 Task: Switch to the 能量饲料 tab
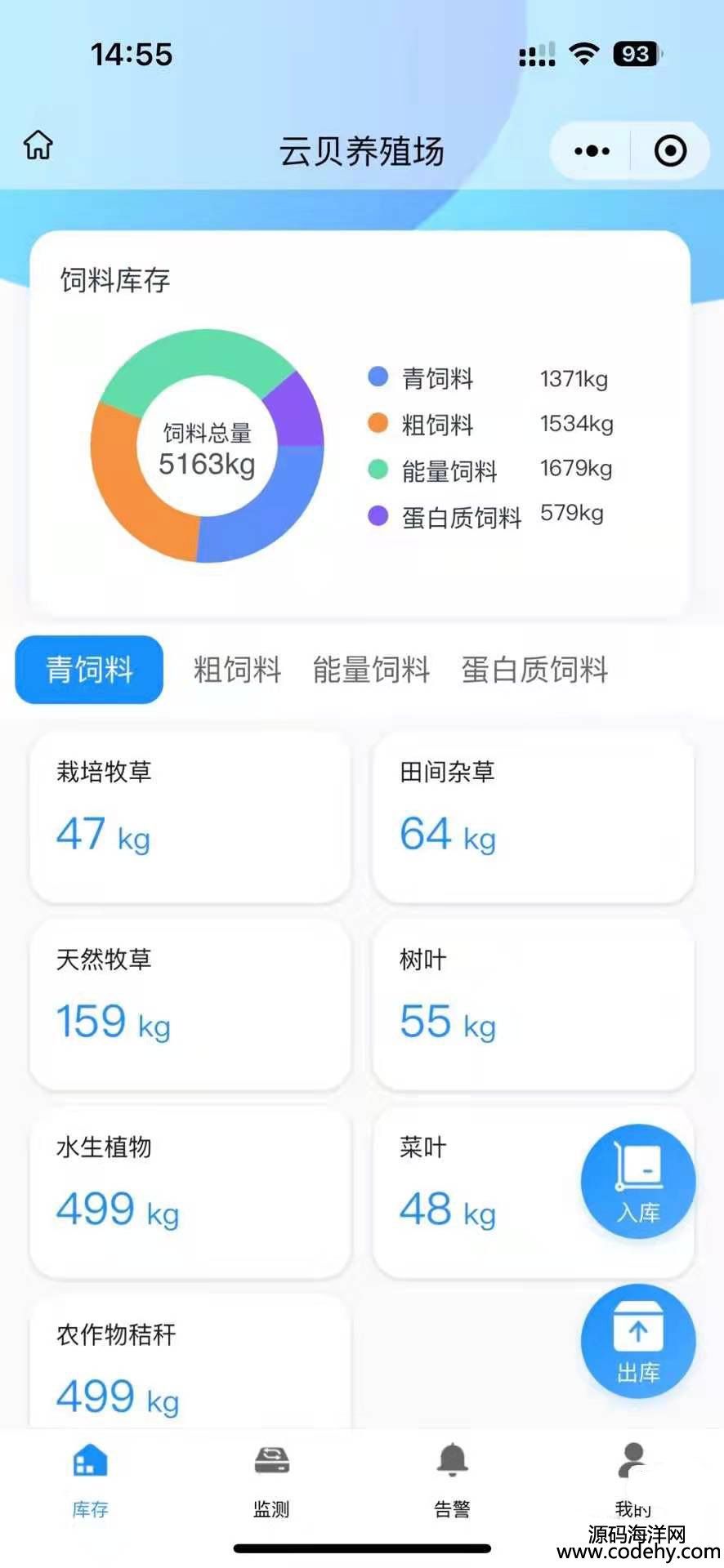pyautogui.click(x=371, y=670)
